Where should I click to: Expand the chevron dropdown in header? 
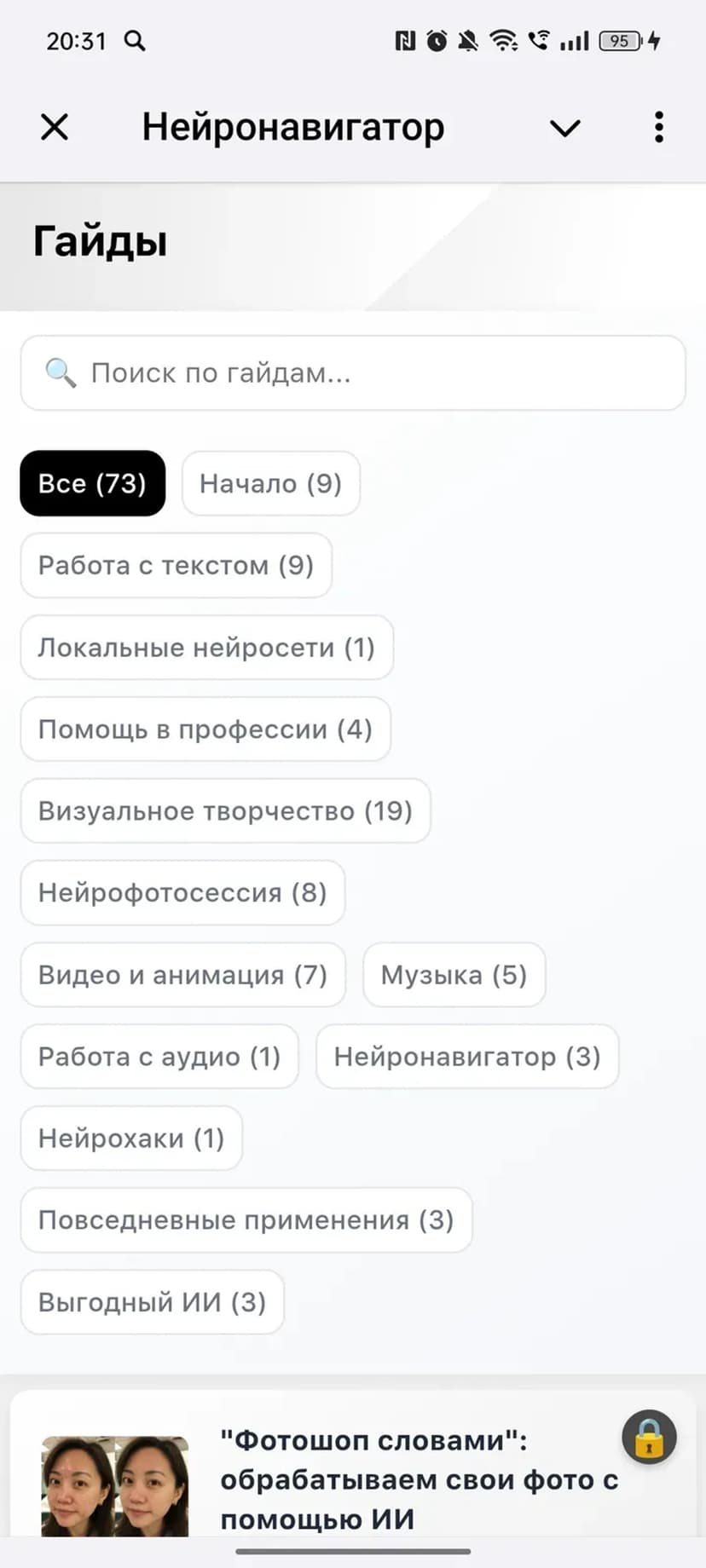click(x=564, y=128)
